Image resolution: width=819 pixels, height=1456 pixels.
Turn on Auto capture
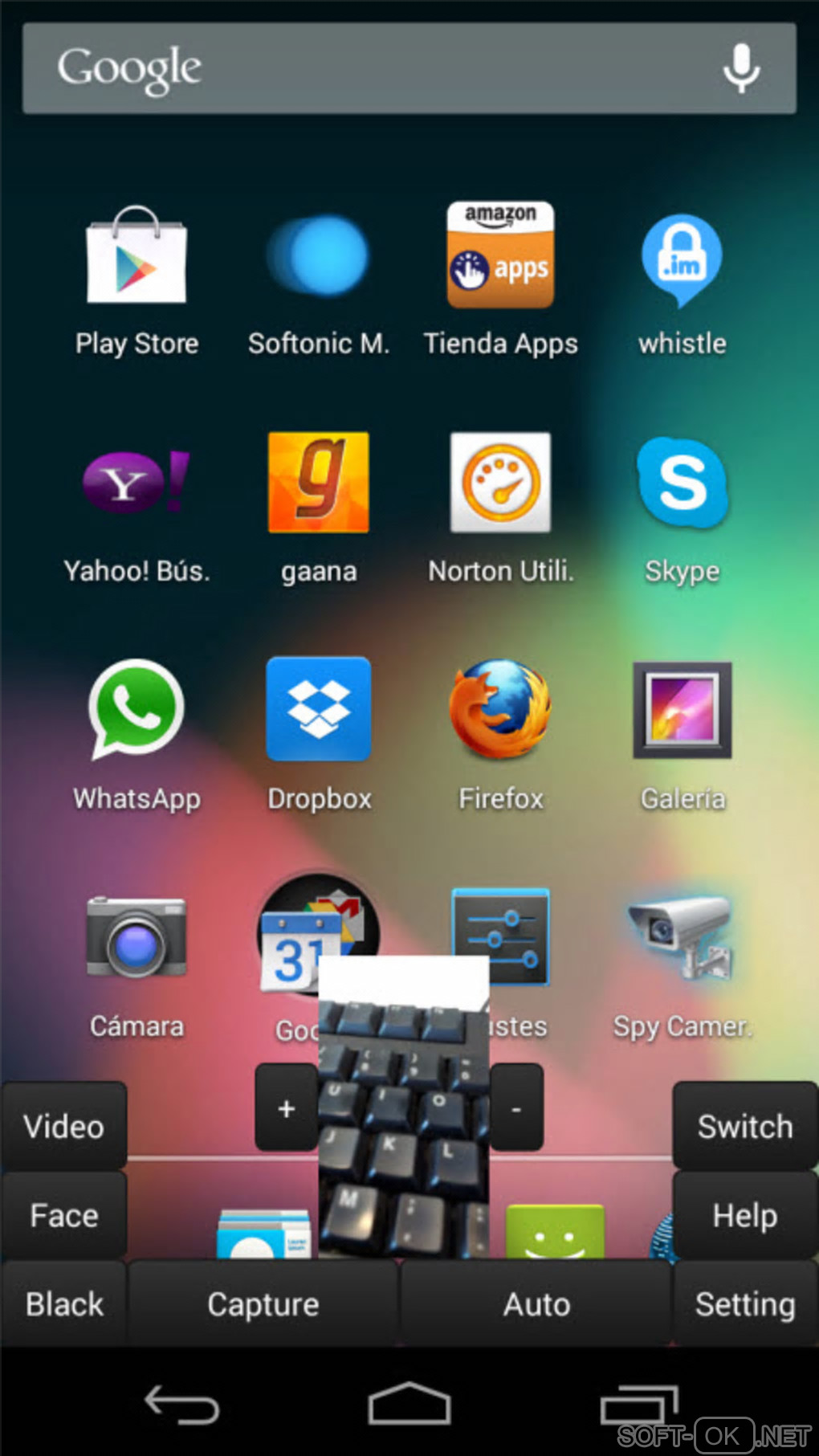tap(536, 1304)
